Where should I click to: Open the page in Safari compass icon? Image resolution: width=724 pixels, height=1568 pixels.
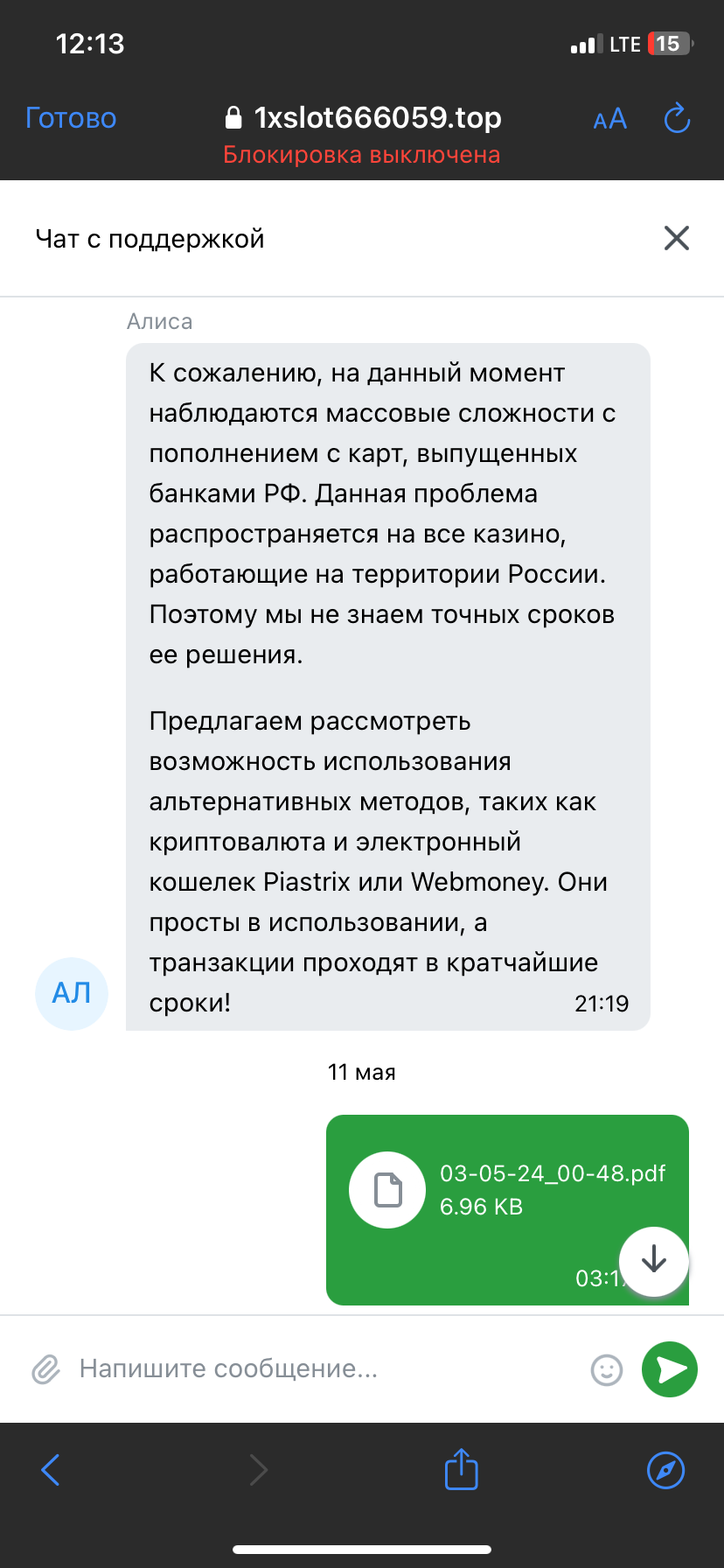pyautogui.click(x=665, y=1470)
